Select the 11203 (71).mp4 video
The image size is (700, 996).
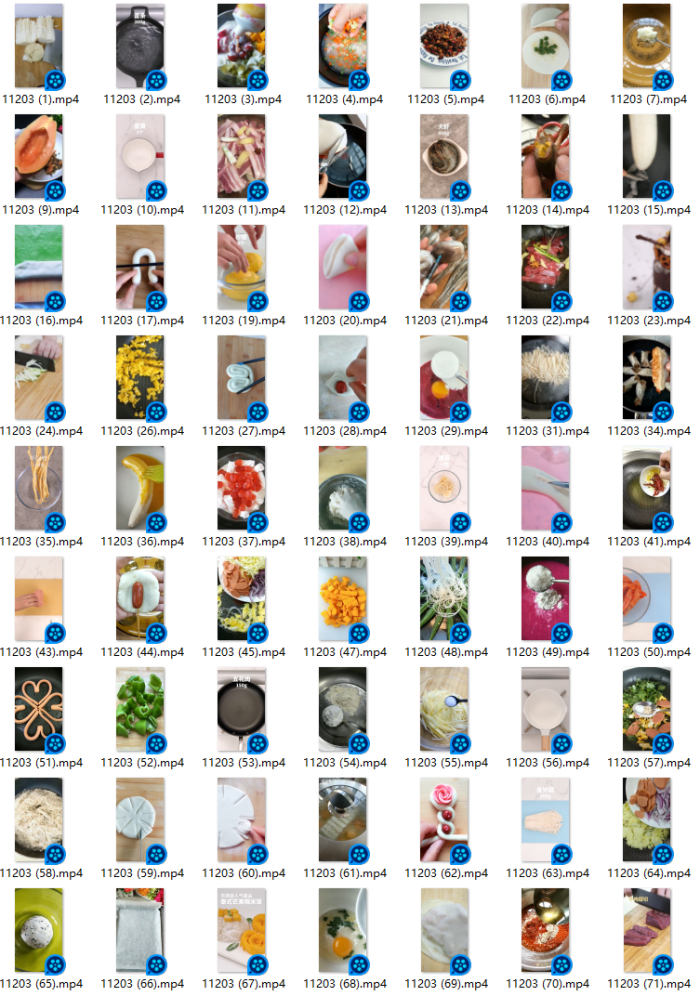tap(646, 929)
